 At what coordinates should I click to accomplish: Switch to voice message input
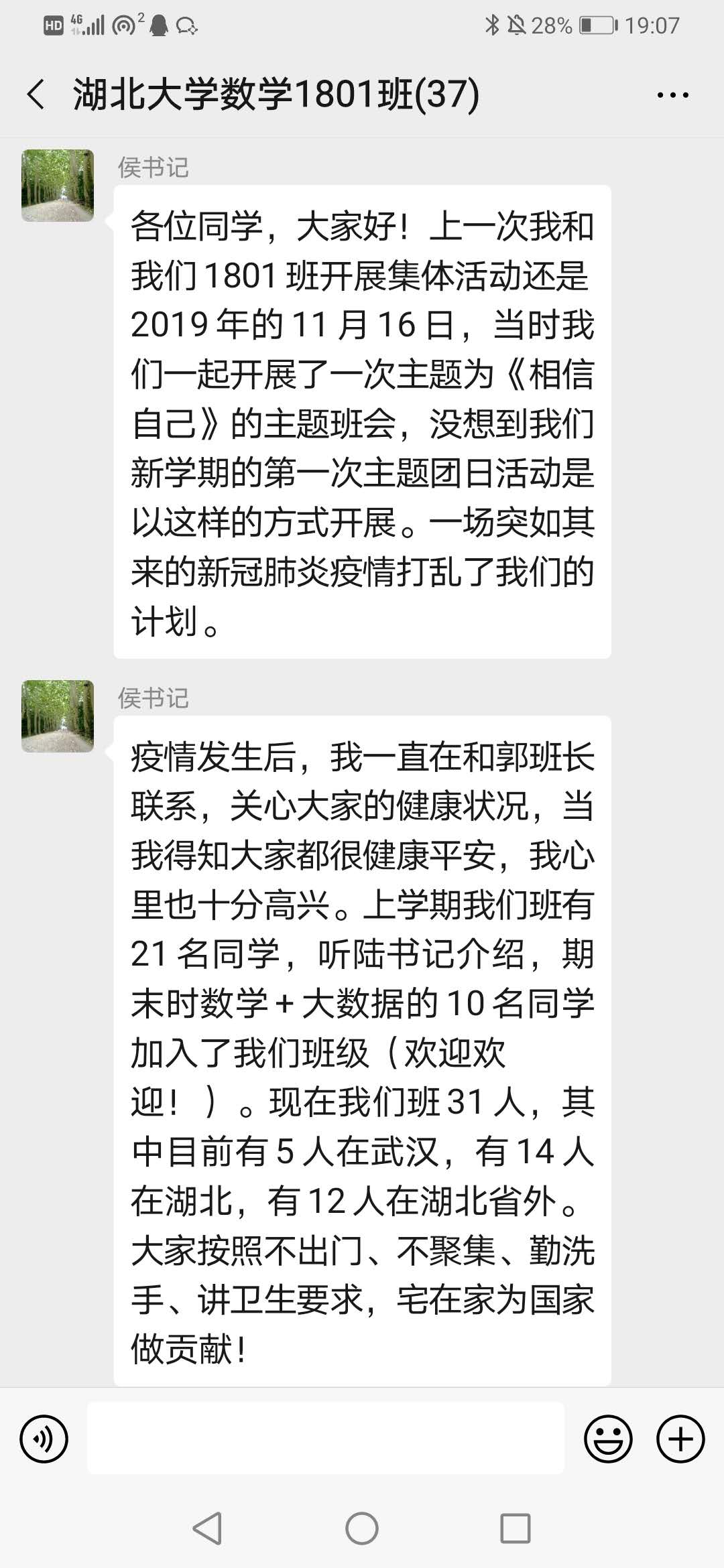tap(44, 1439)
